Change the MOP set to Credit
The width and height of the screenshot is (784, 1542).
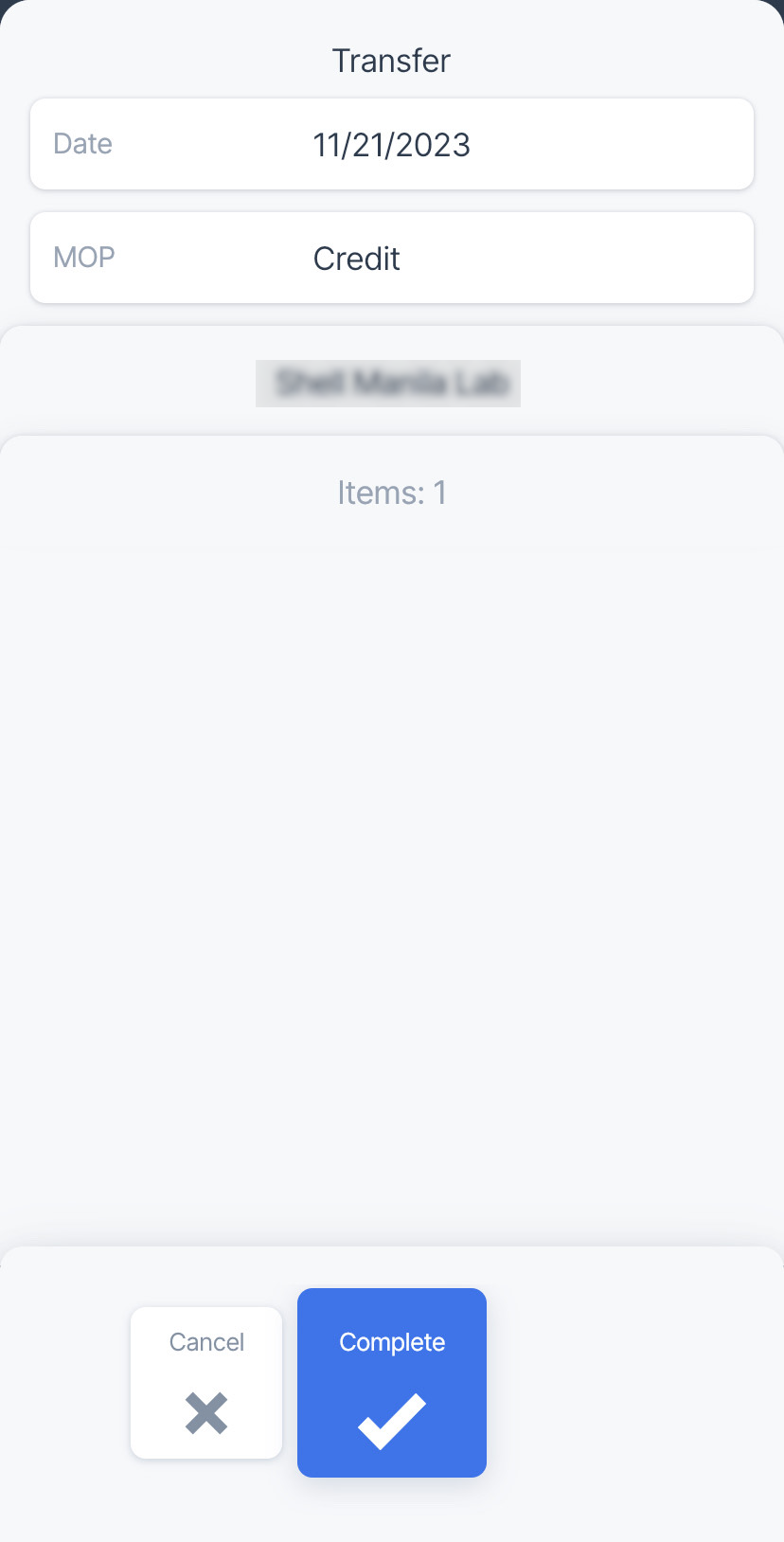point(392,258)
